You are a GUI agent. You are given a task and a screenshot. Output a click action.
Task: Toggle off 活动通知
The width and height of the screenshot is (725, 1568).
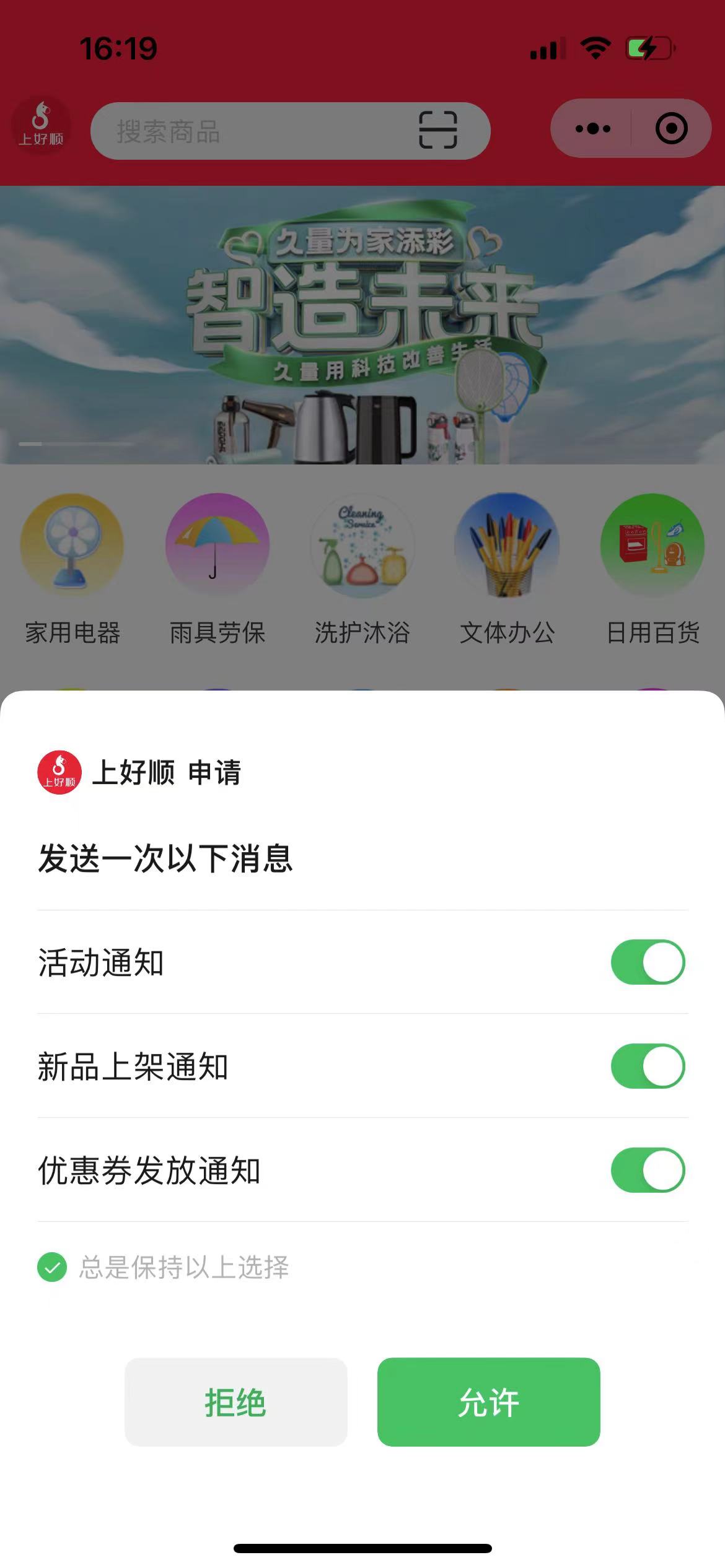[648, 962]
